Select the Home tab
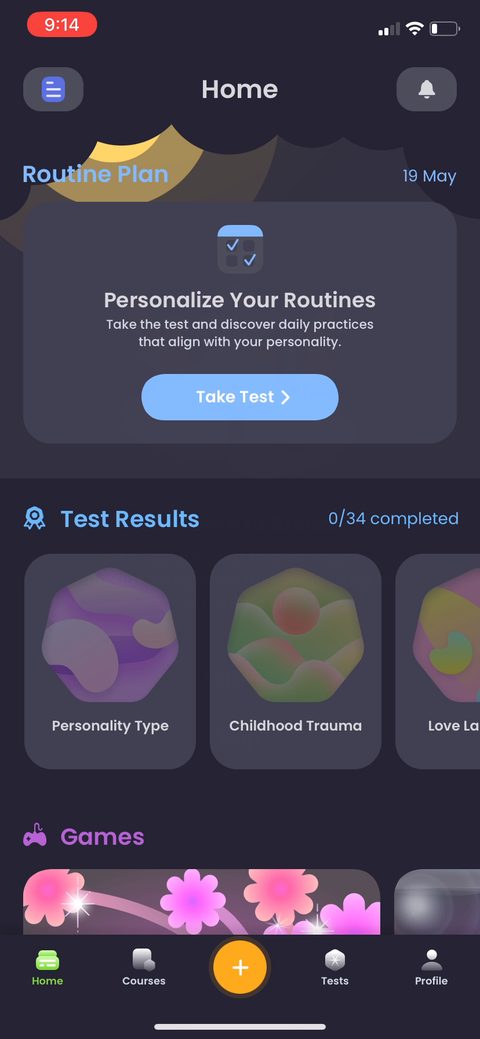The image size is (480, 1039). click(x=48, y=967)
